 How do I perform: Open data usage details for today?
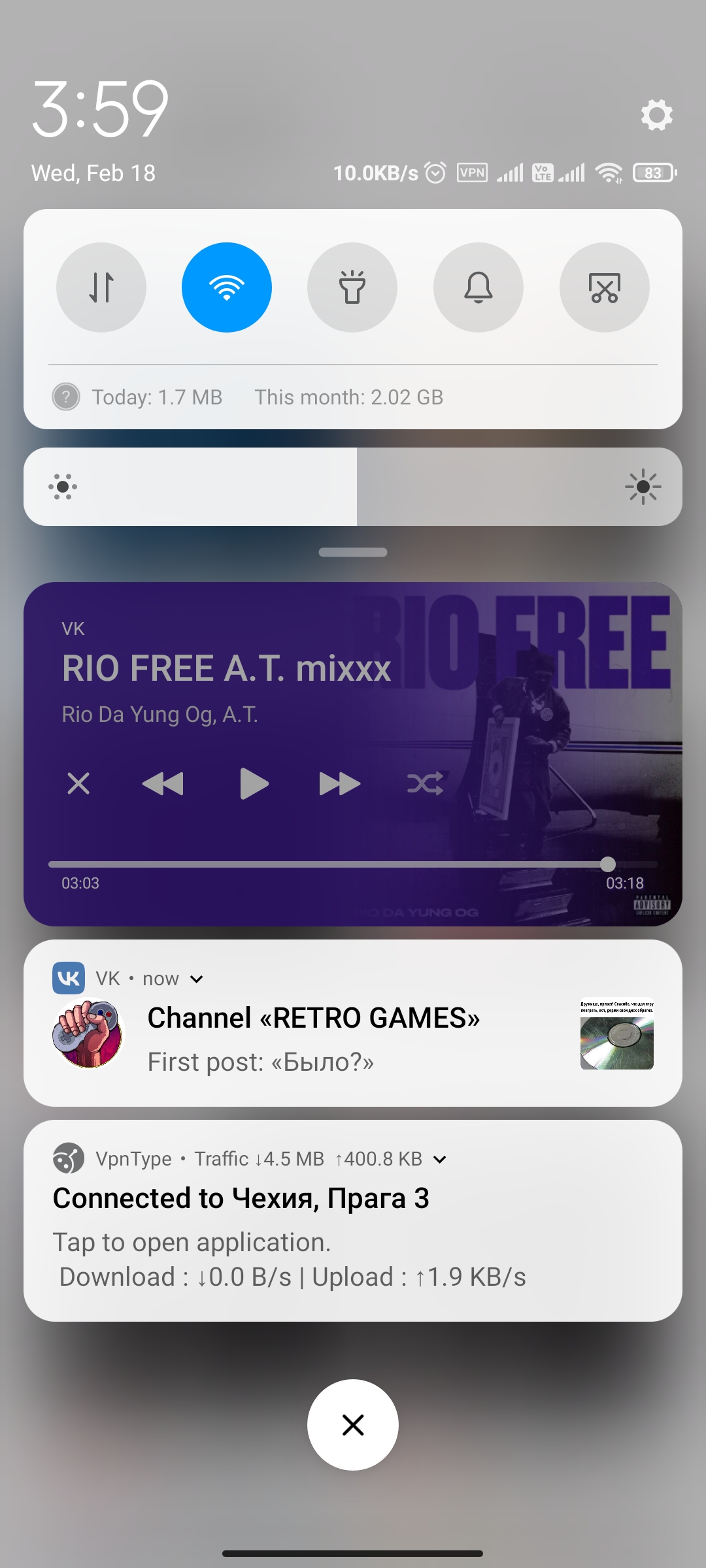tap(157, 397)
